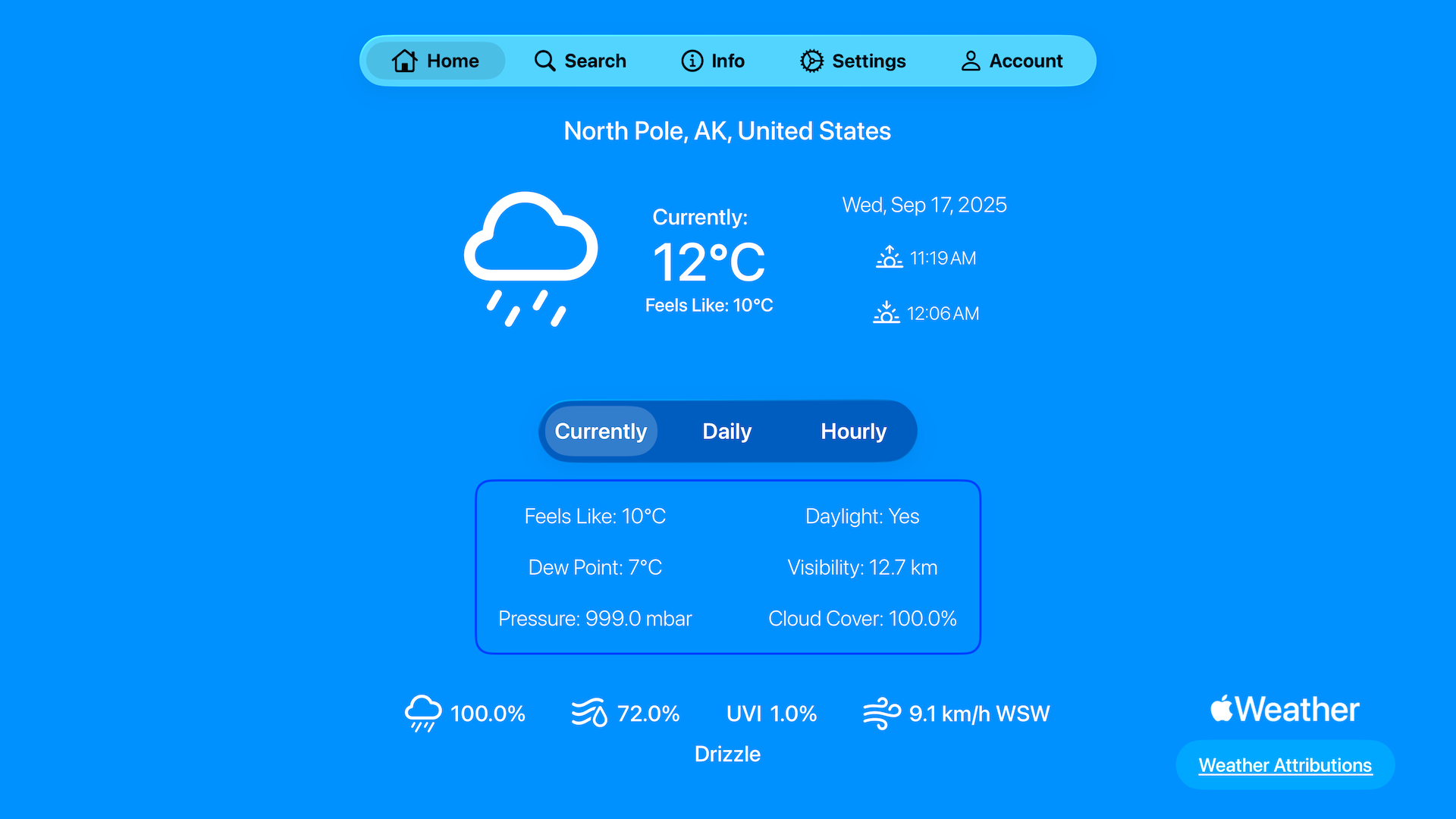Open the Weather Attributions link
This screenshot has width=1456, height=819.
coord(1285,765)
